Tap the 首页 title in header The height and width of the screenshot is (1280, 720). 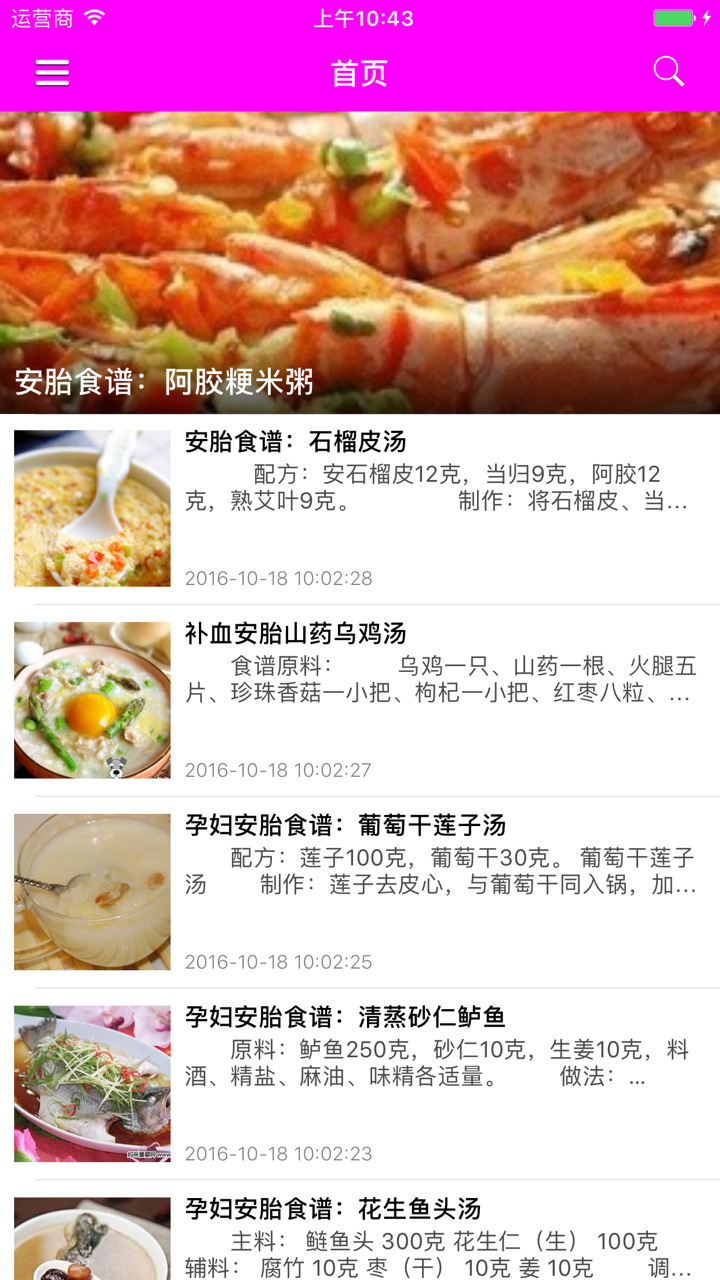(360, 71)
